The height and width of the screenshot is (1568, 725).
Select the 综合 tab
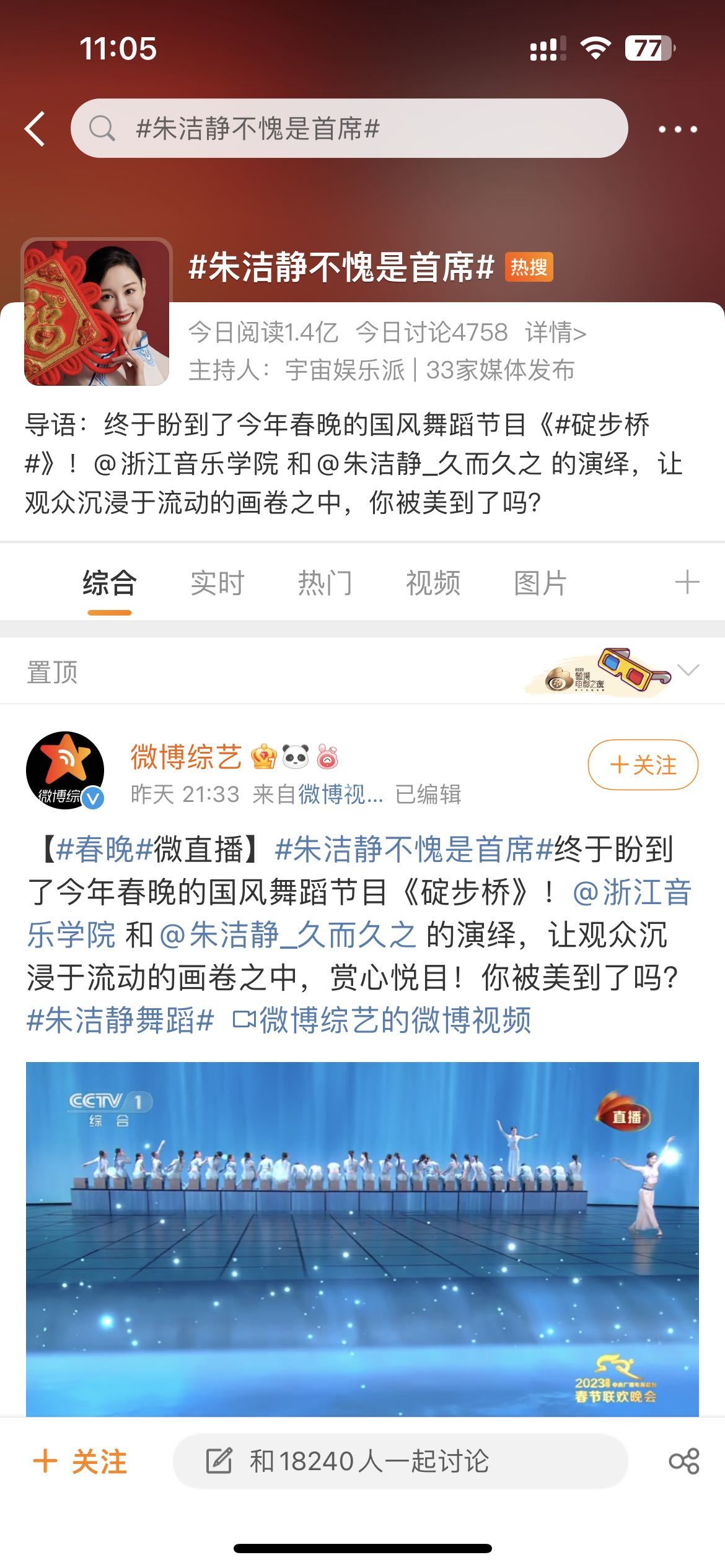[109, 583]
